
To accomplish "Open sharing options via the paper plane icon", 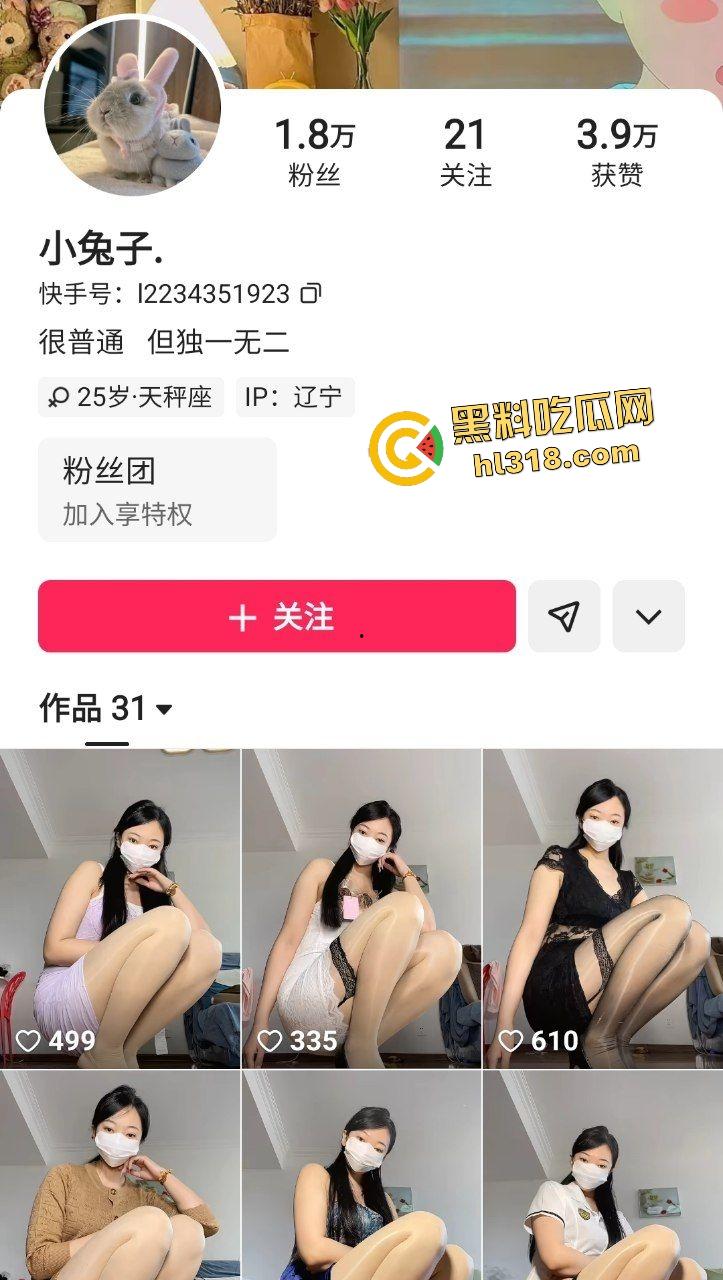I will (x=565, y=618).
